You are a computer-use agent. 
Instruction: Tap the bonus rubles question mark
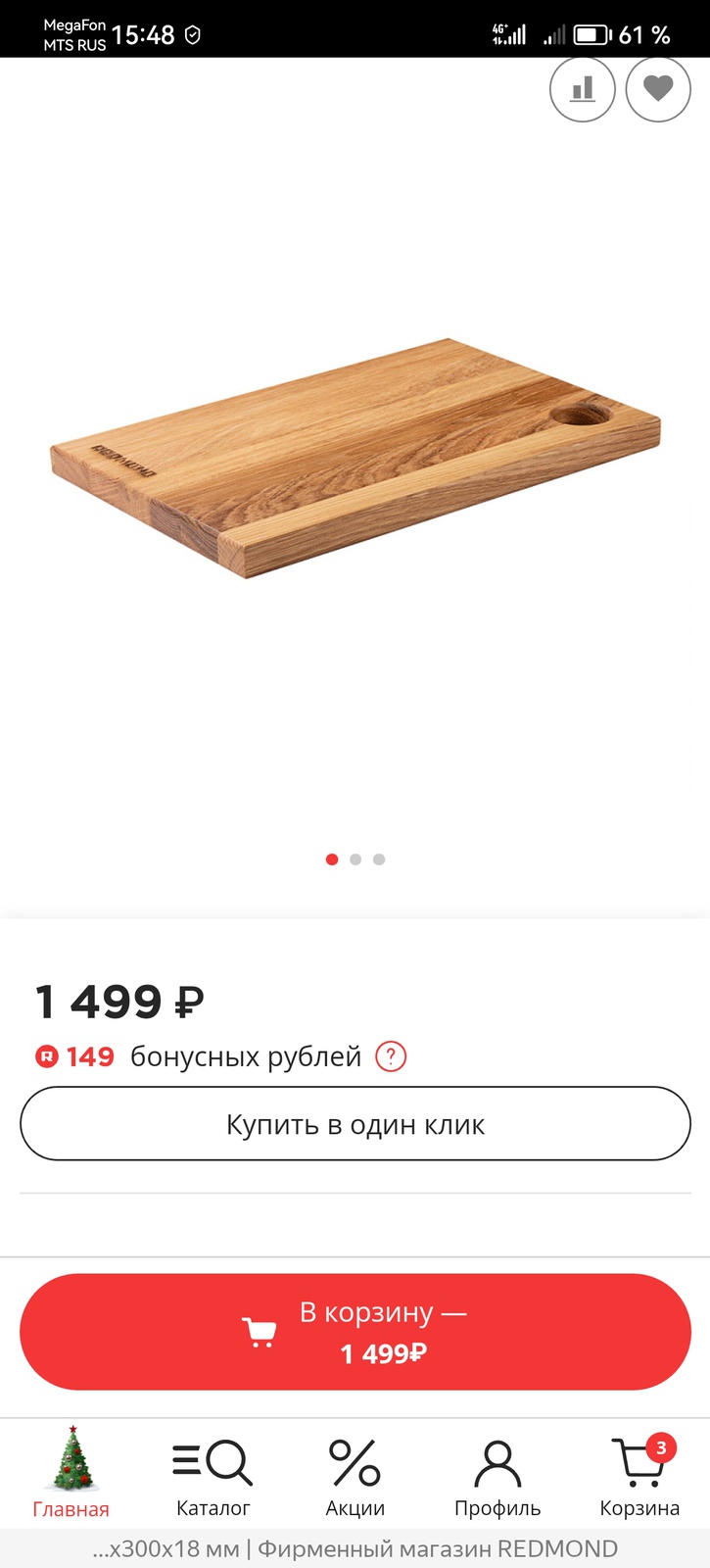click(391, 1056)
